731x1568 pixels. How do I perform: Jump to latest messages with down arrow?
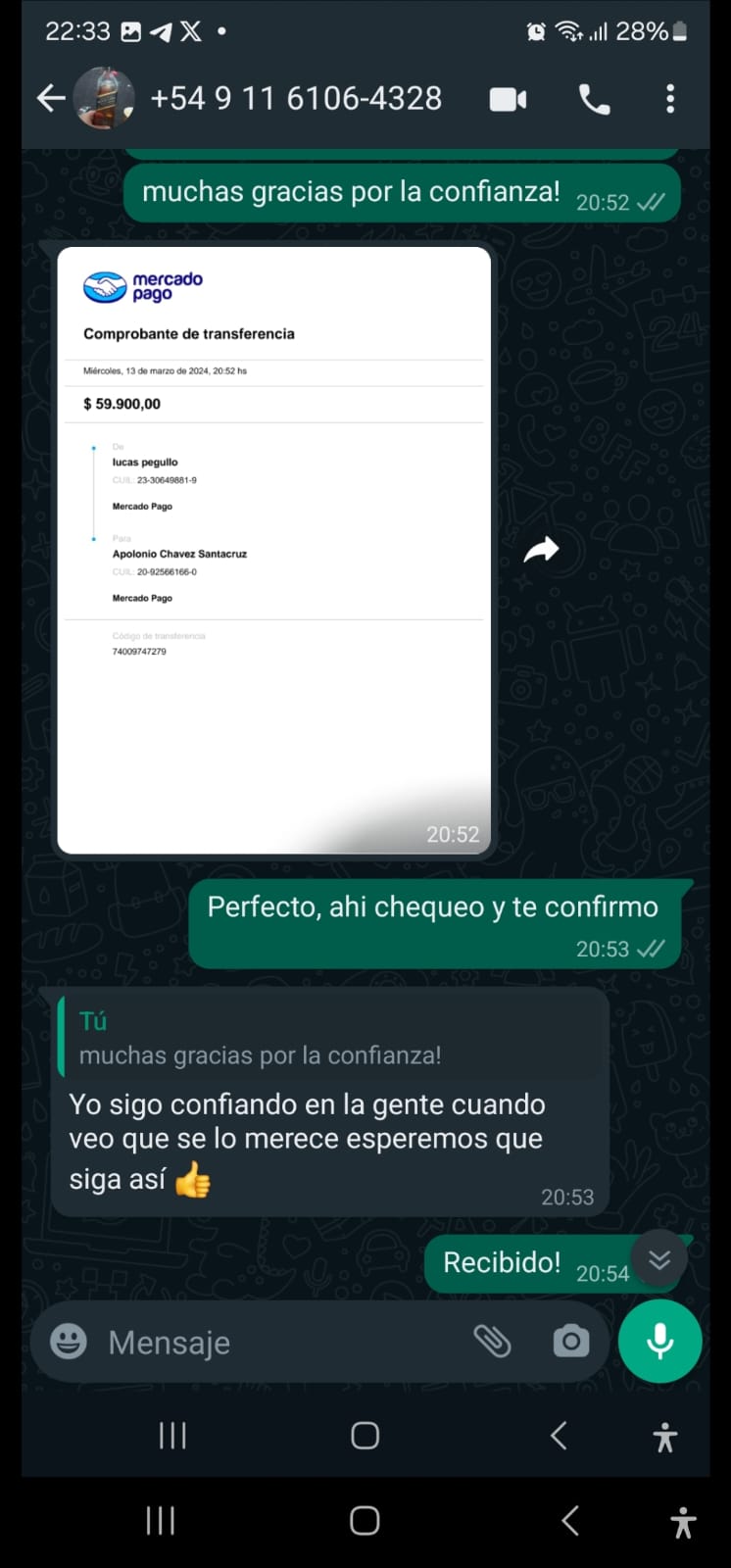(659, 1259)
